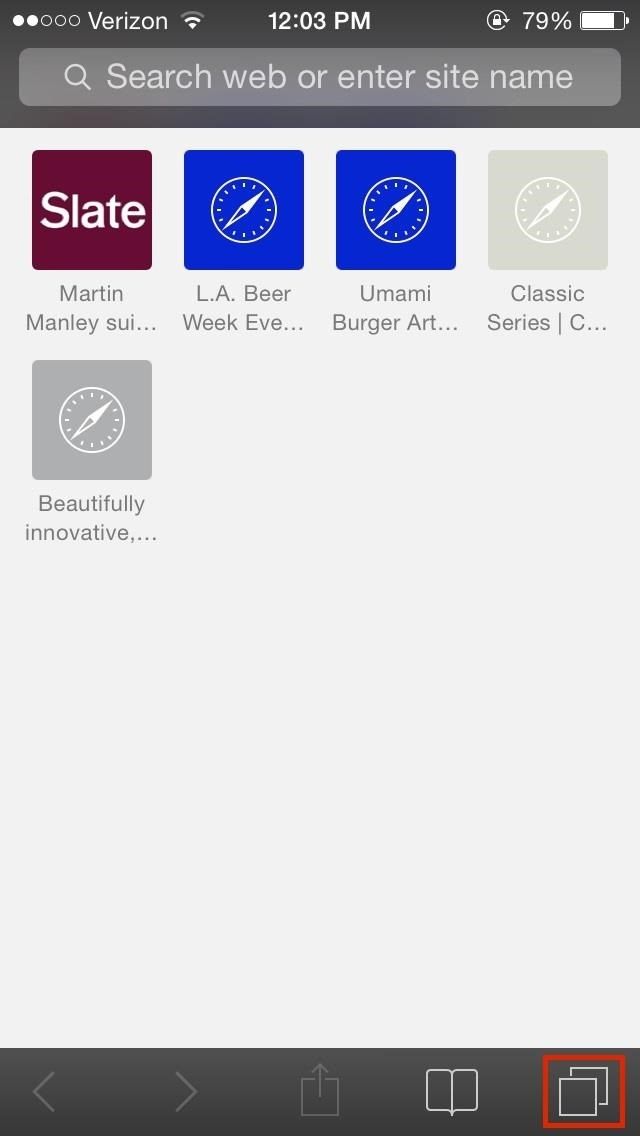Open the Beautifully innovative favorite

[92, 421]
